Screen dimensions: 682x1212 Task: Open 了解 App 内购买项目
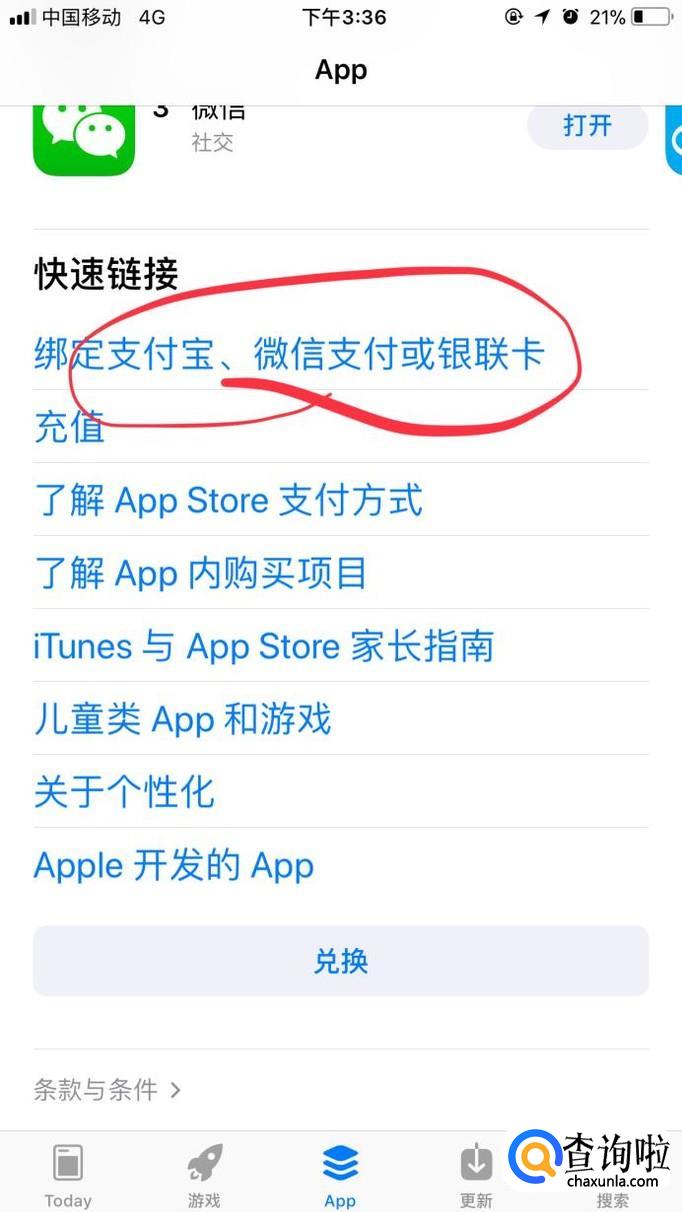point(200,573)
